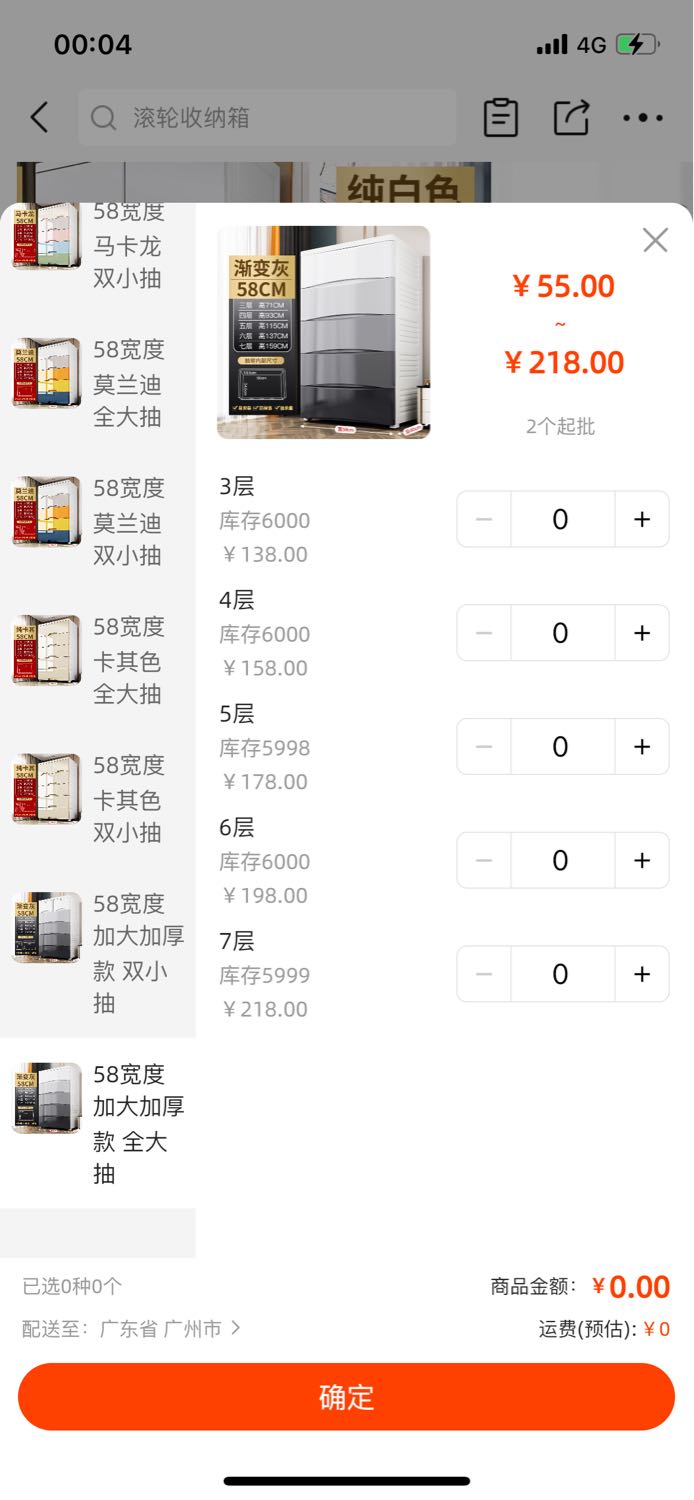This screenshot has height=1500, width=694.
Task: Close the specification selection sheet
Action: tap(655, 240)
